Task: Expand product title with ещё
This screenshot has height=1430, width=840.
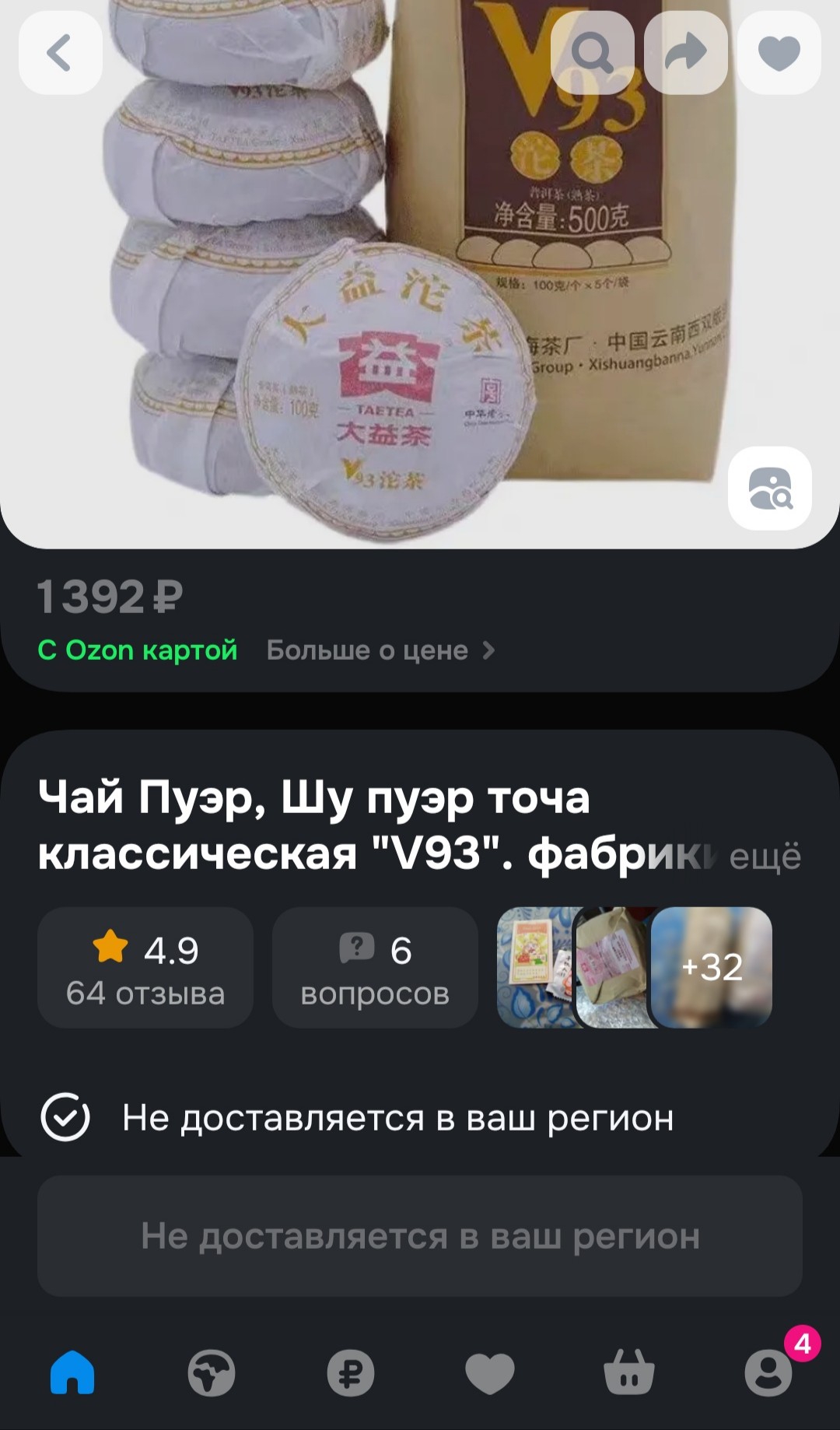Action: click(765, 856)
